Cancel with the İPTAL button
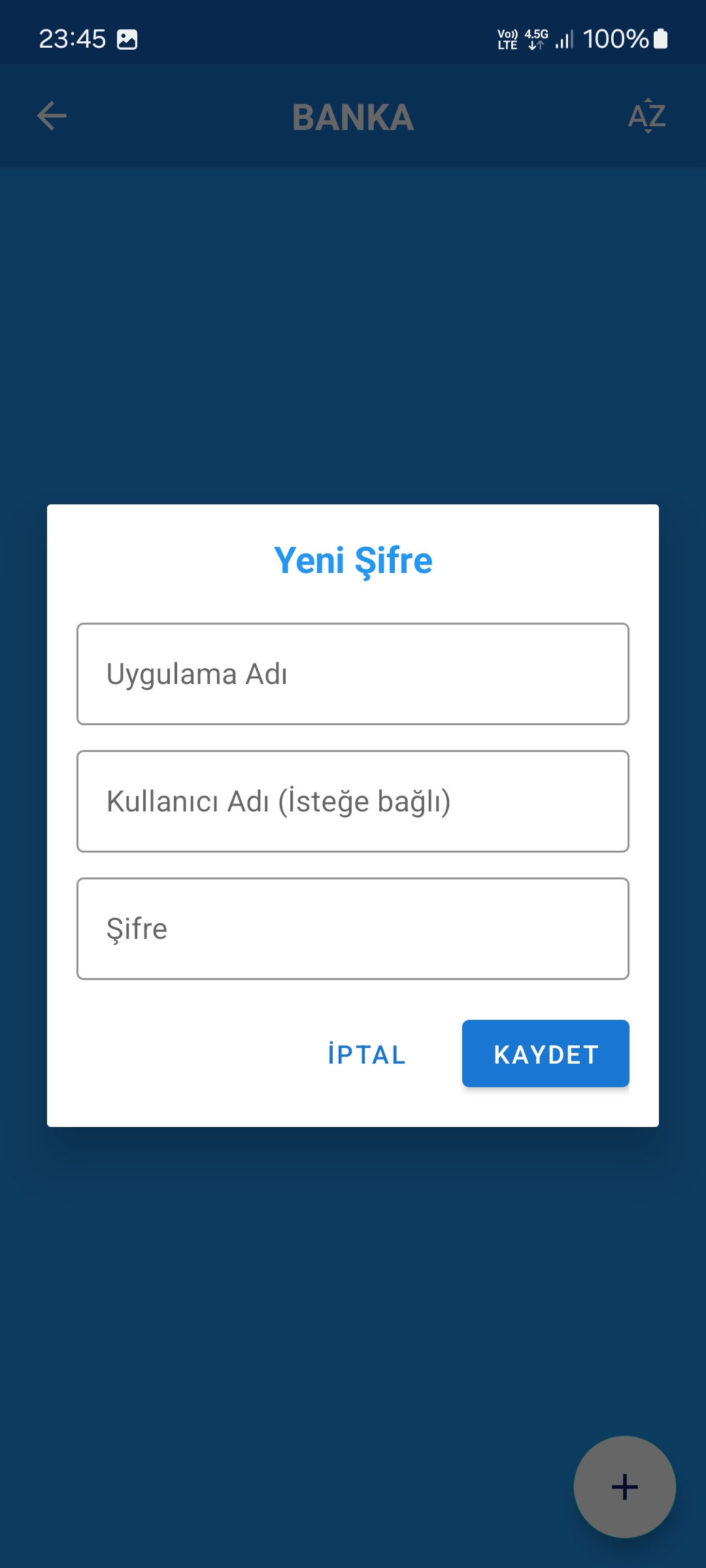Viewport: 706px width, 1568px height. click(367, 1054)
